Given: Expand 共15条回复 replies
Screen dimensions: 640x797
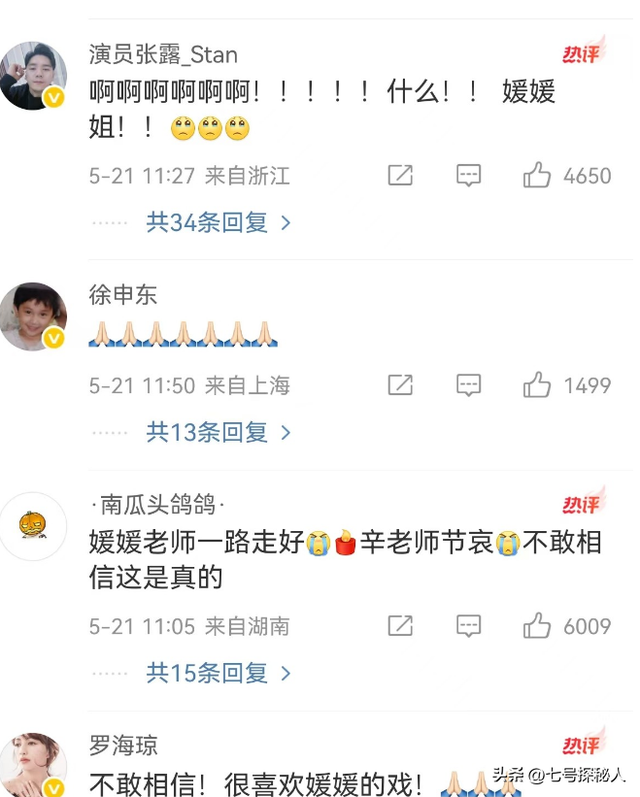Looking at the screenshot, I should tap(219, 673).
